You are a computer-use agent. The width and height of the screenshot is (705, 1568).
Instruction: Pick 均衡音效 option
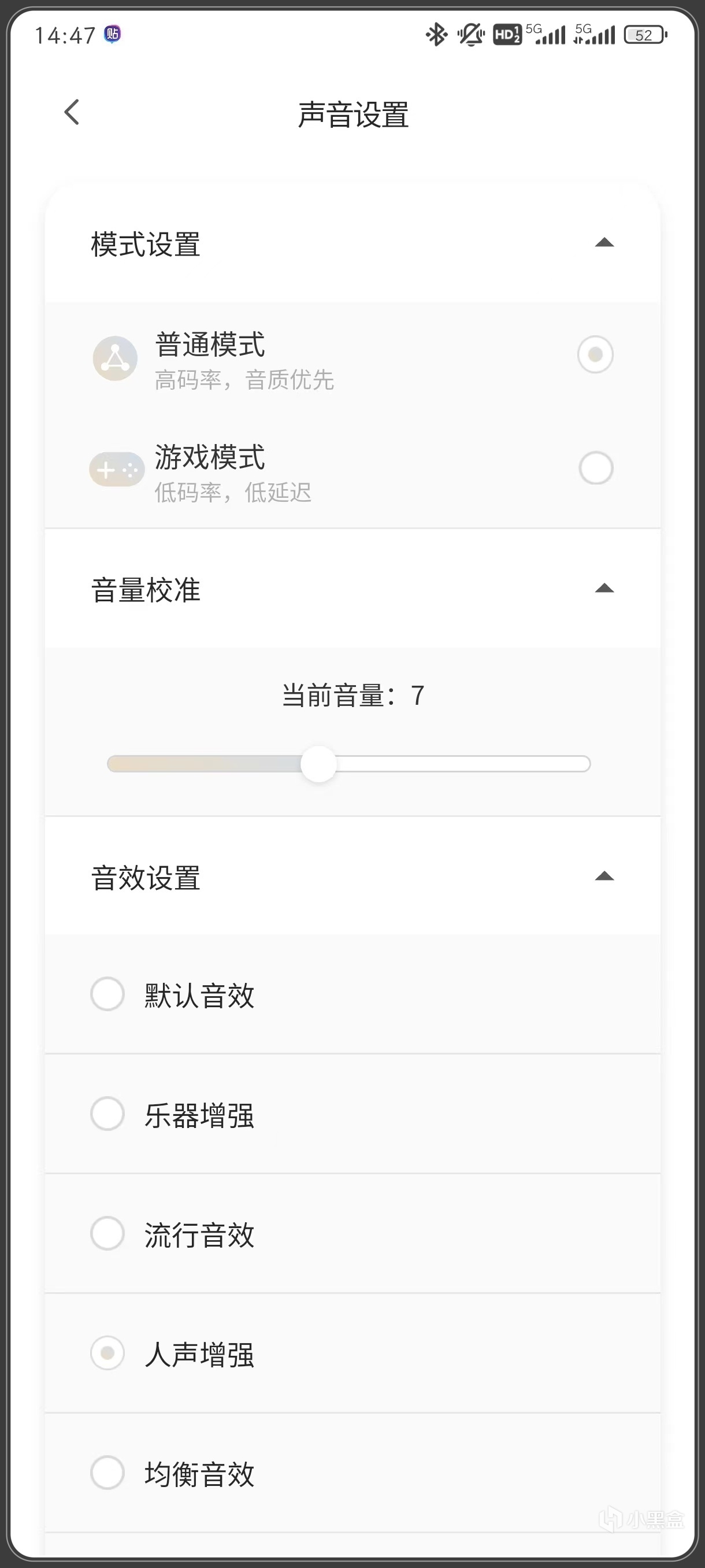coord(107,1473)
